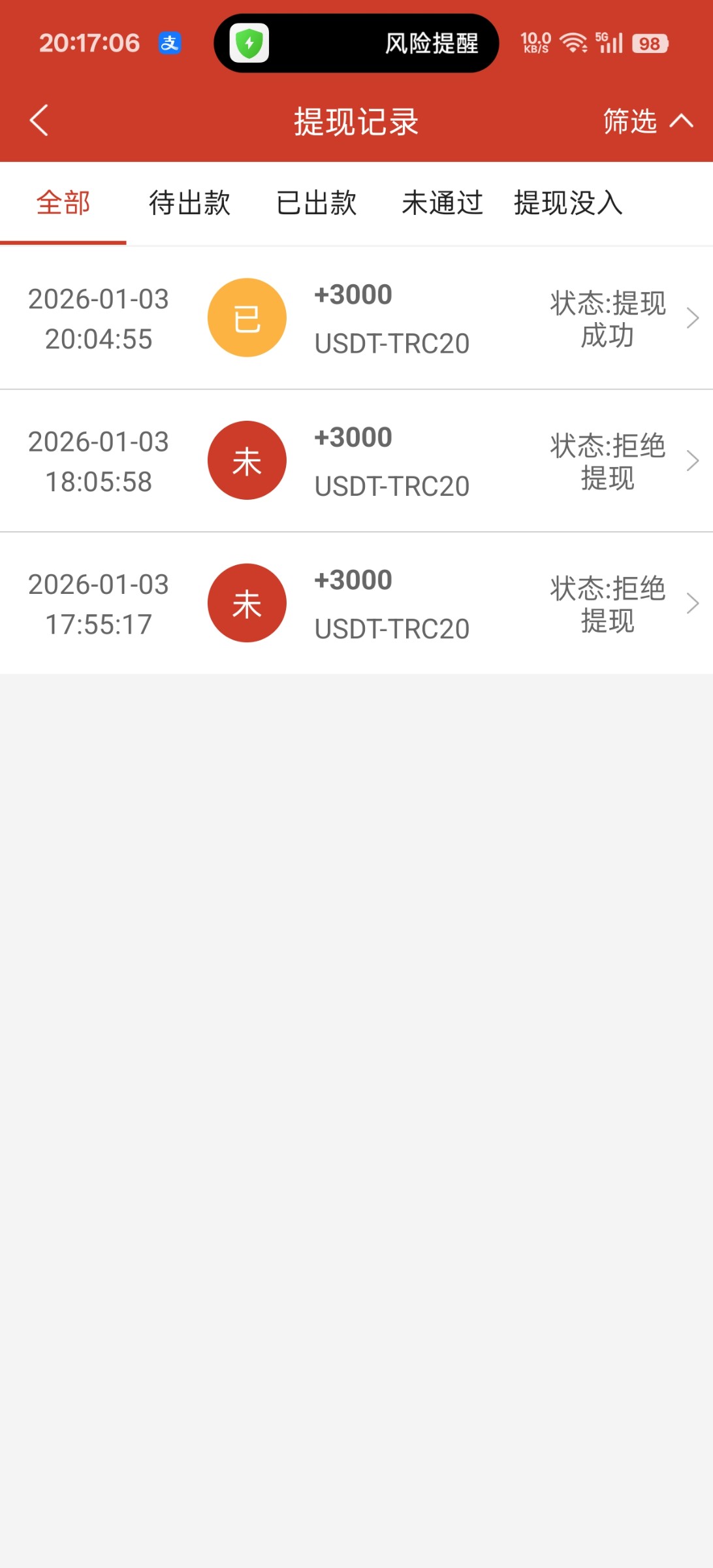The image size is (713, 1568).
Task: Switch to the 全部 tab
Action: [x=63, y=203]
